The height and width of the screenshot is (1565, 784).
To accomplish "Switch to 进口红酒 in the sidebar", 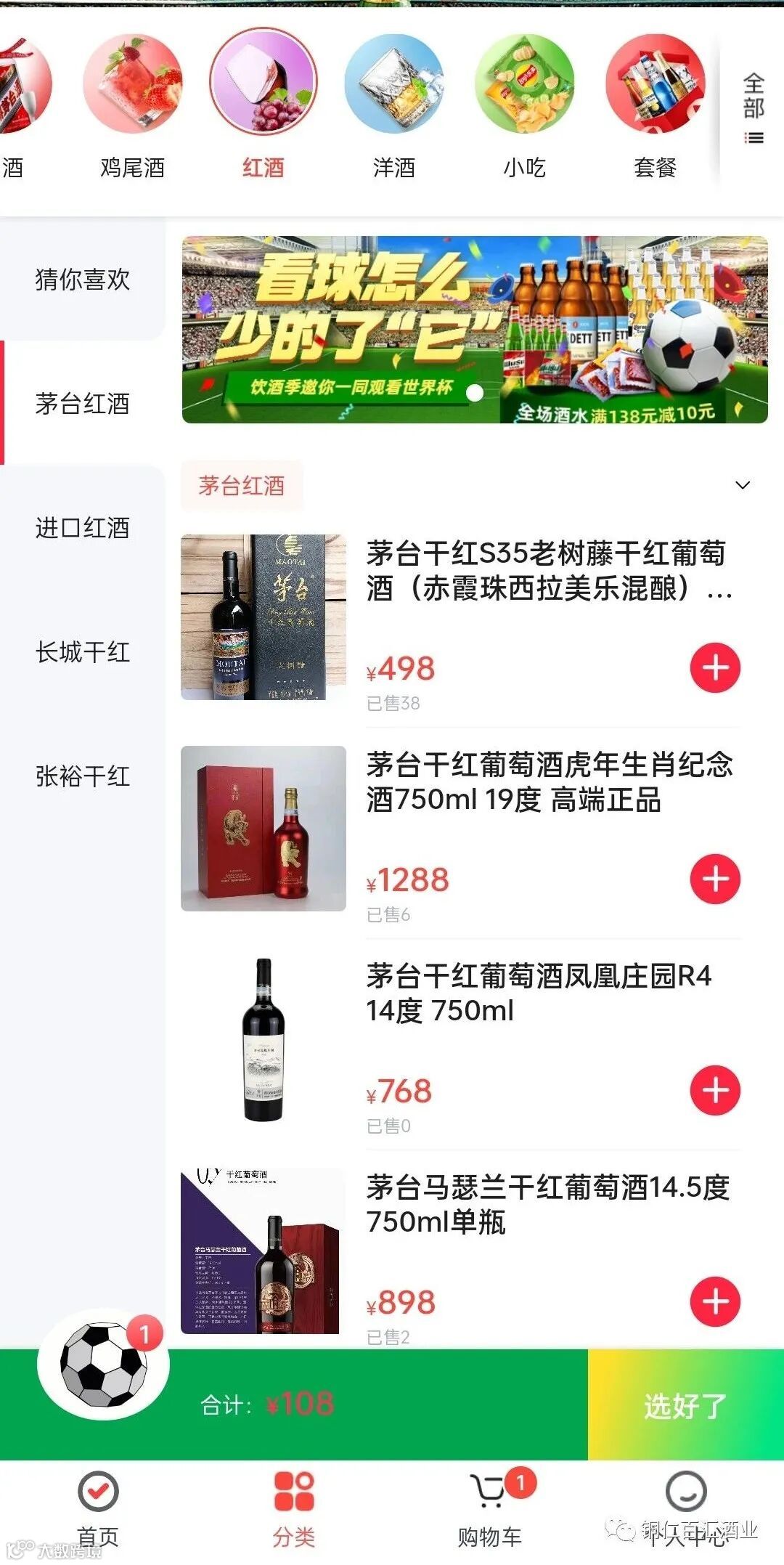I will point(82,528).
